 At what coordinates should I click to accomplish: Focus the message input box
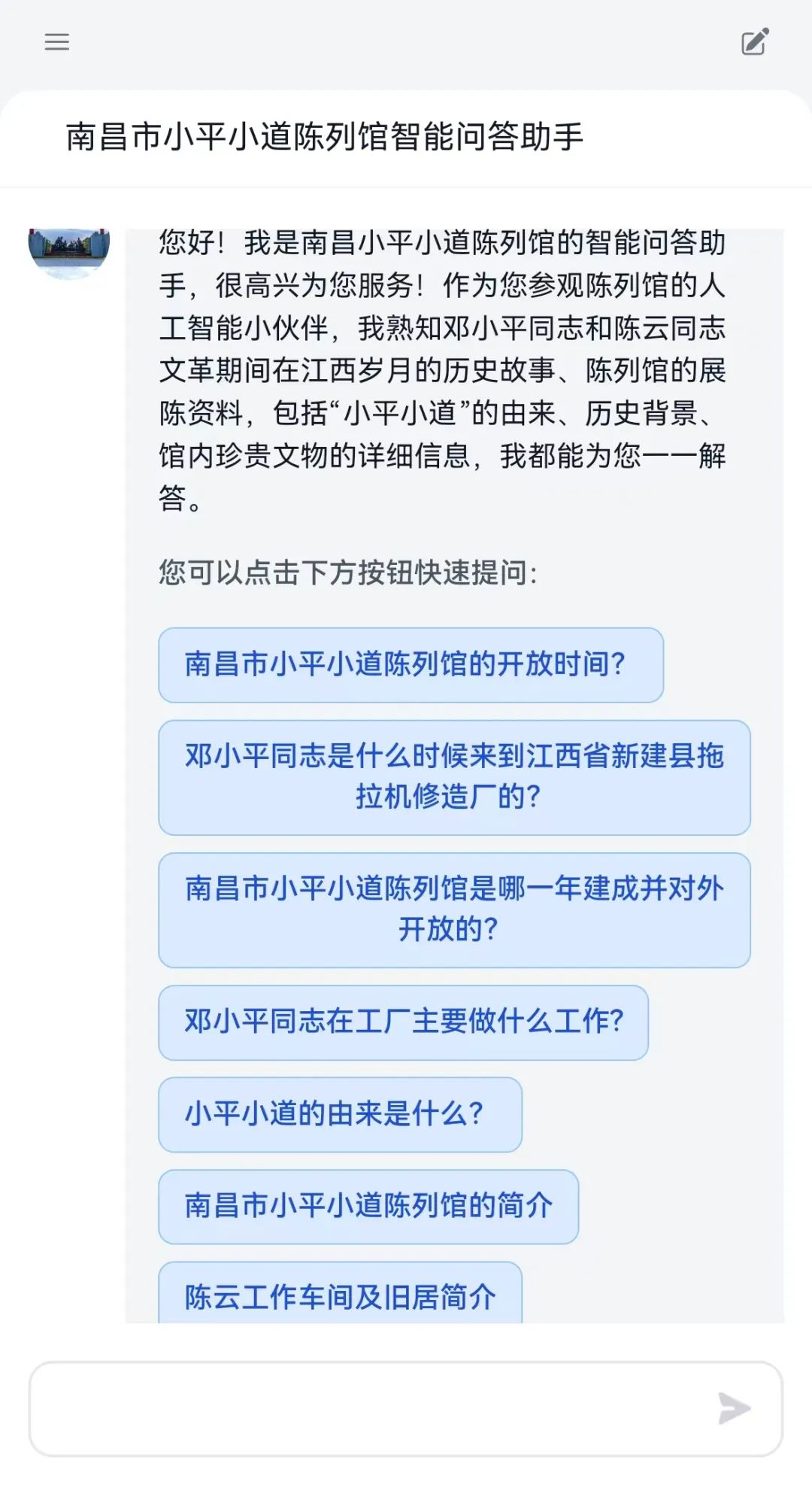(368, 1408)
